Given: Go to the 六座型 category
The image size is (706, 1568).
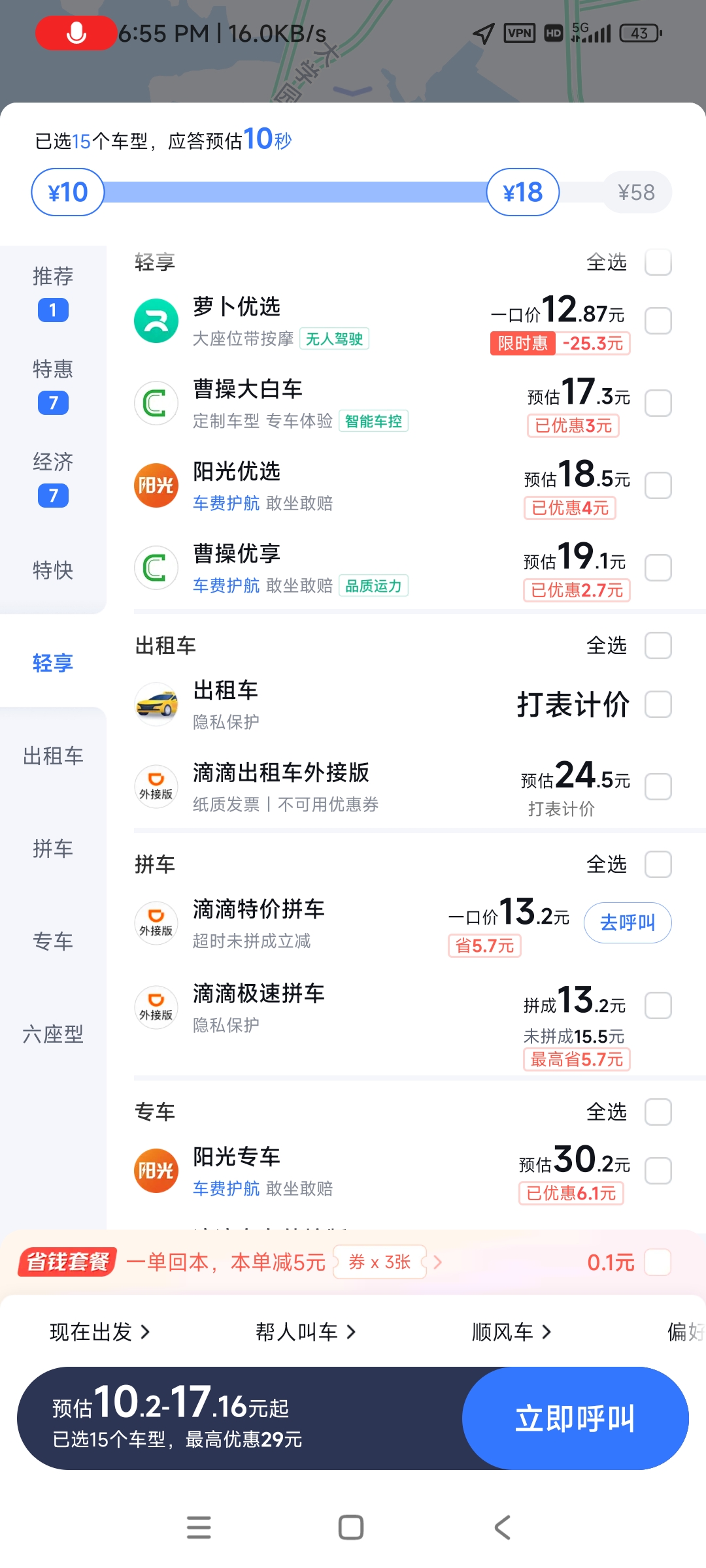Looking at the screenshot, I should click(53, 1034).
